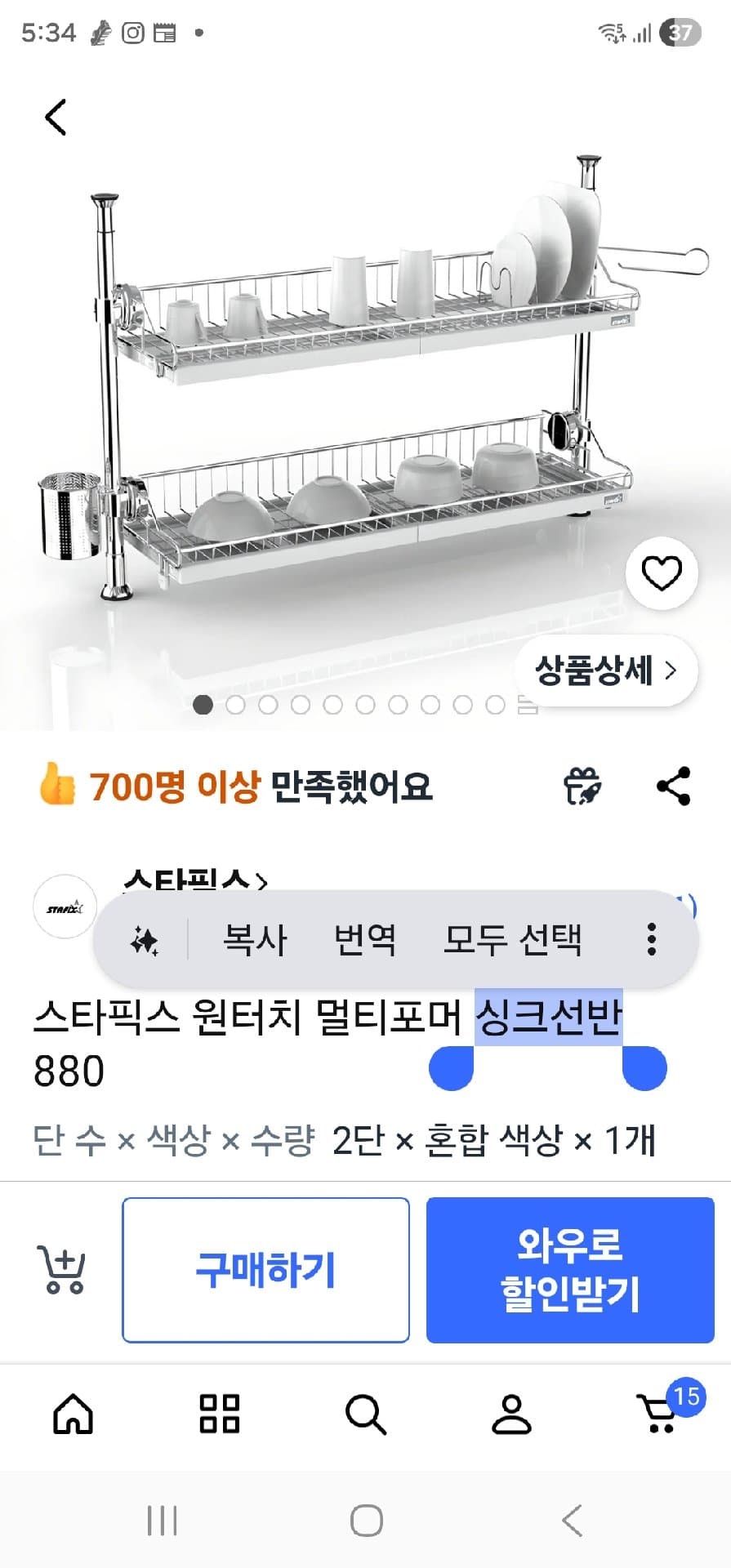Tap the 스타픽스 brand logo thumbnail
The width and height of the screenshot is (731, 1568).
click(x=65, y=906)
